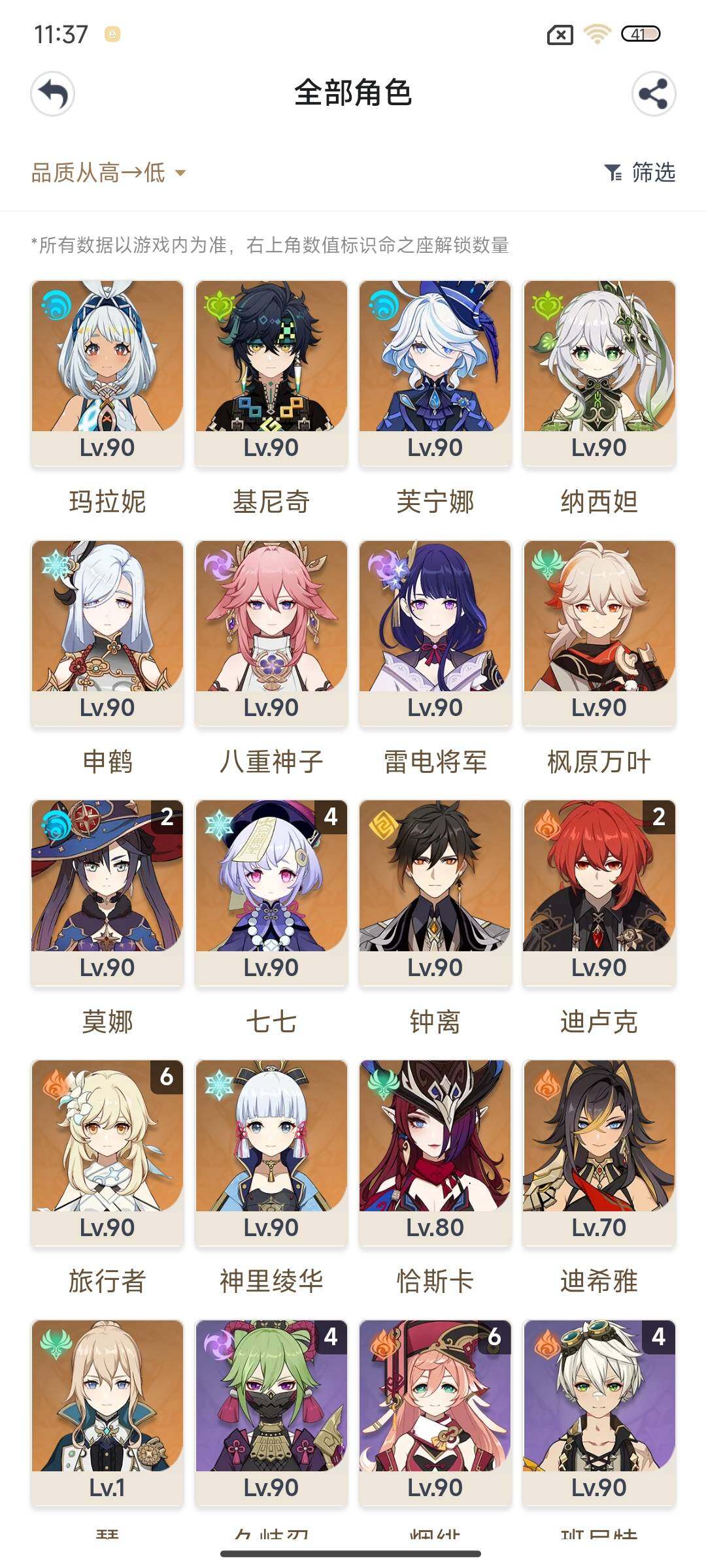Select the 旅行者 card
The width and height of the screenshot is (706, 1568).
107,1152
